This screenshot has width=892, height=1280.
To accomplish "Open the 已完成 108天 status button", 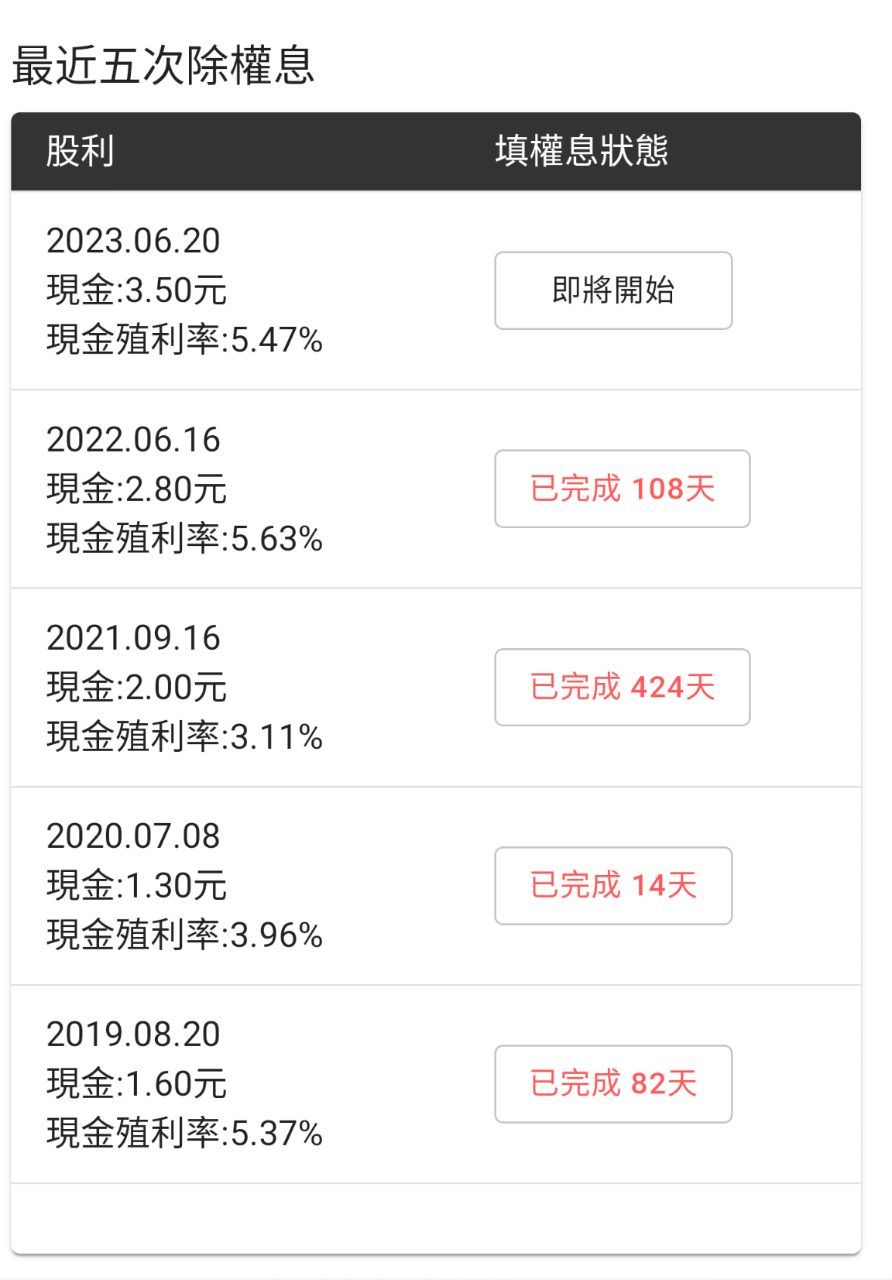I will [x=622, y=489].
